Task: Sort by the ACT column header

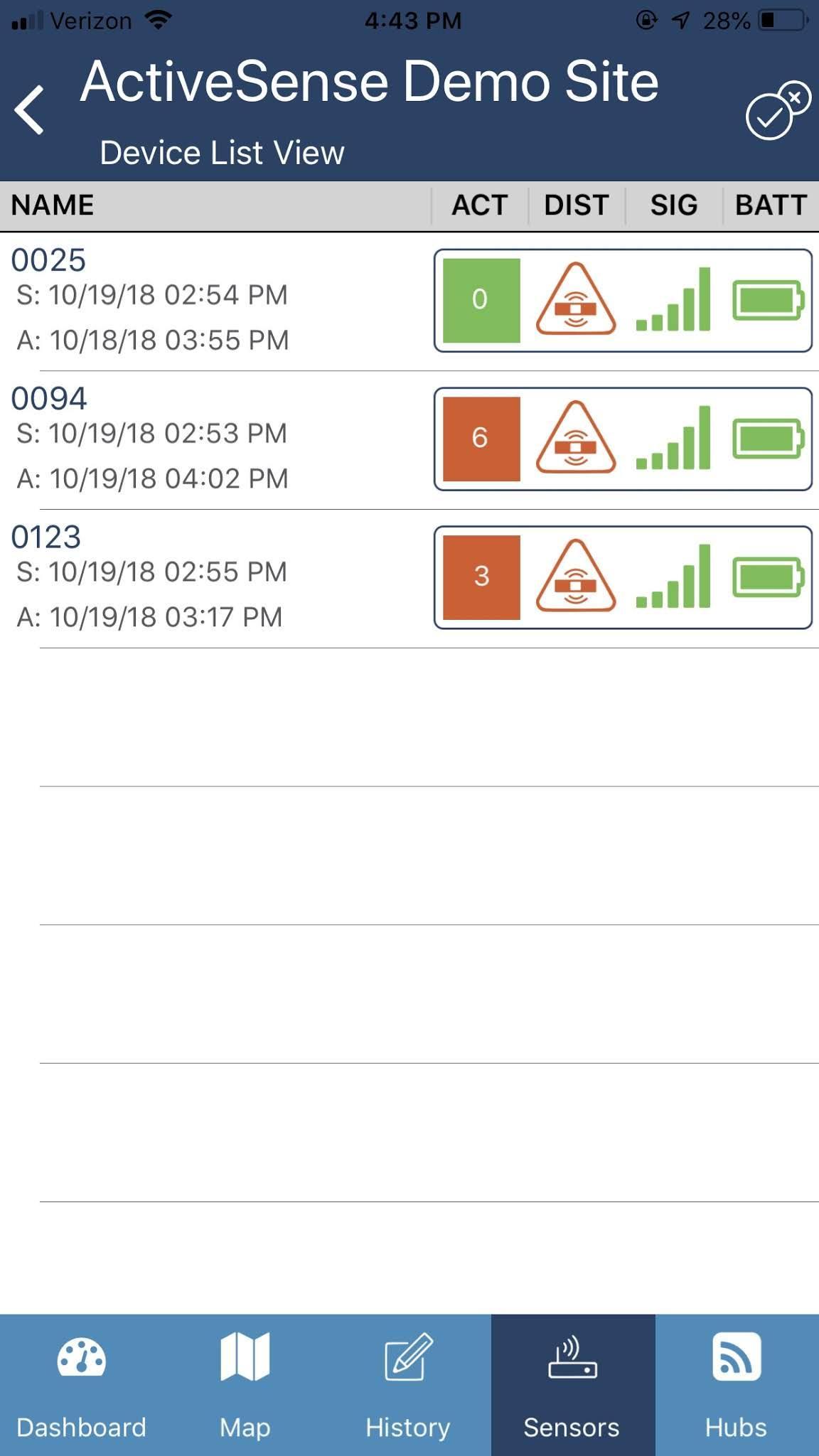Action: point(480,205)
